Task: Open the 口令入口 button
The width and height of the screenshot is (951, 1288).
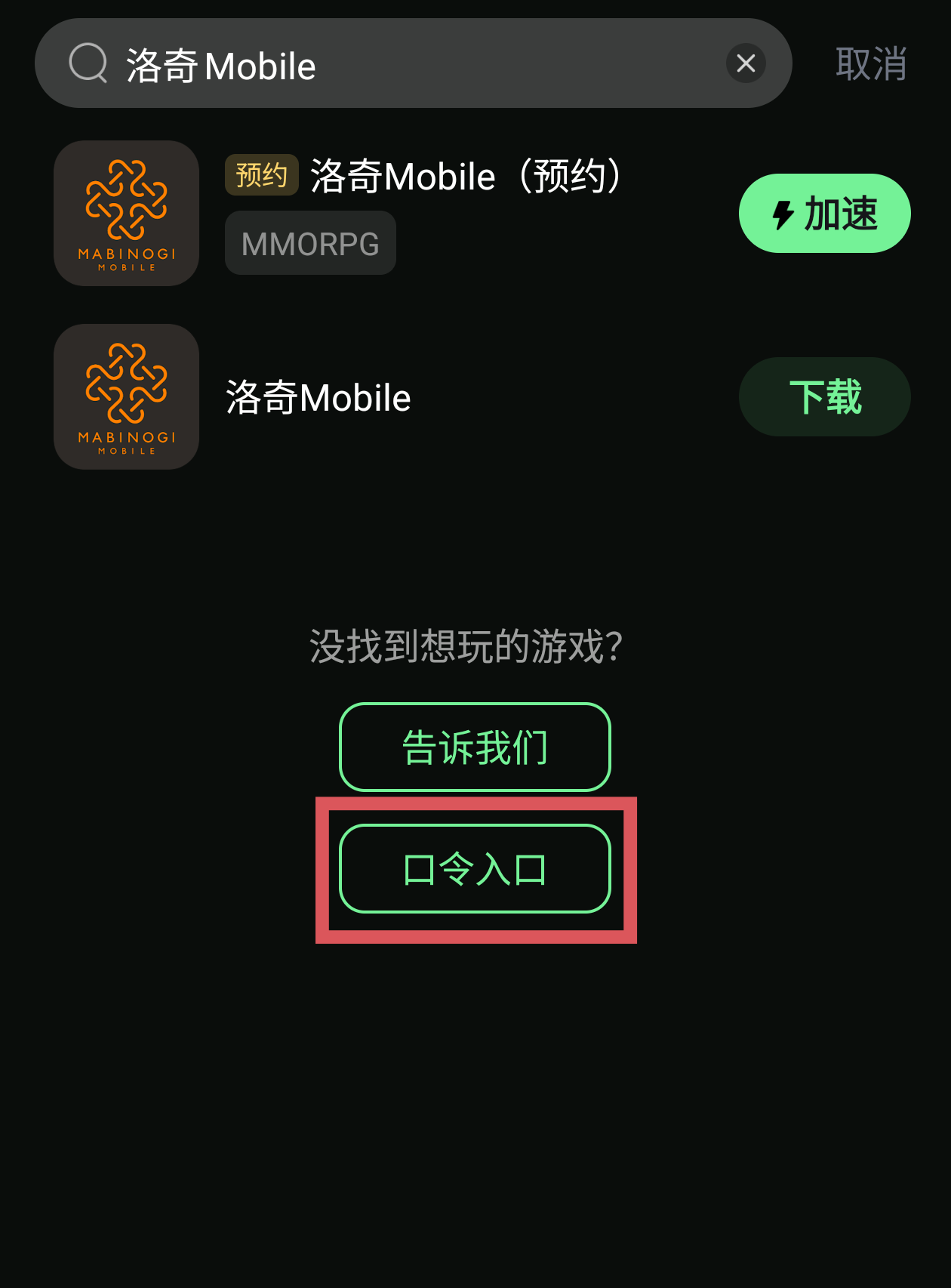Action: point(475,869)
